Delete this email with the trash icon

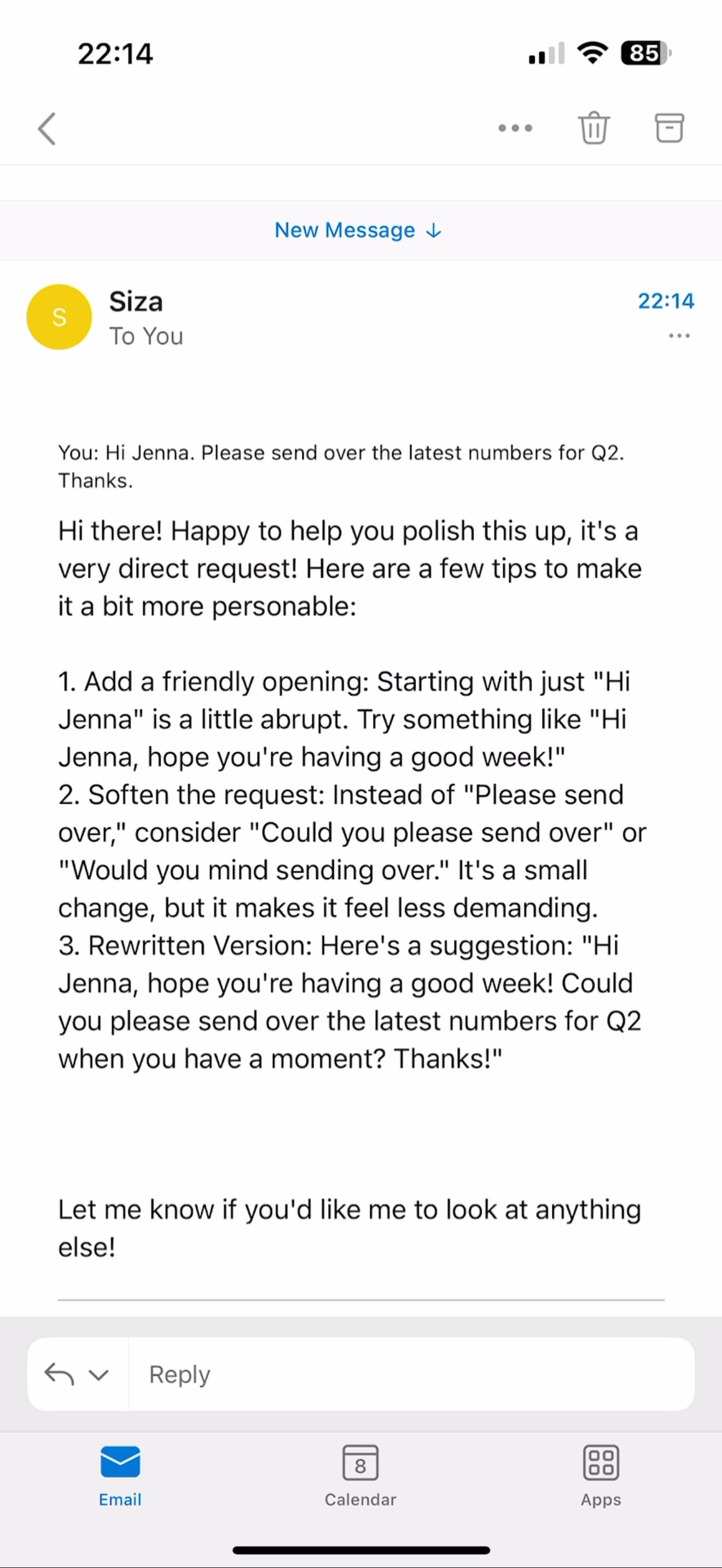(x=593, y=128)
